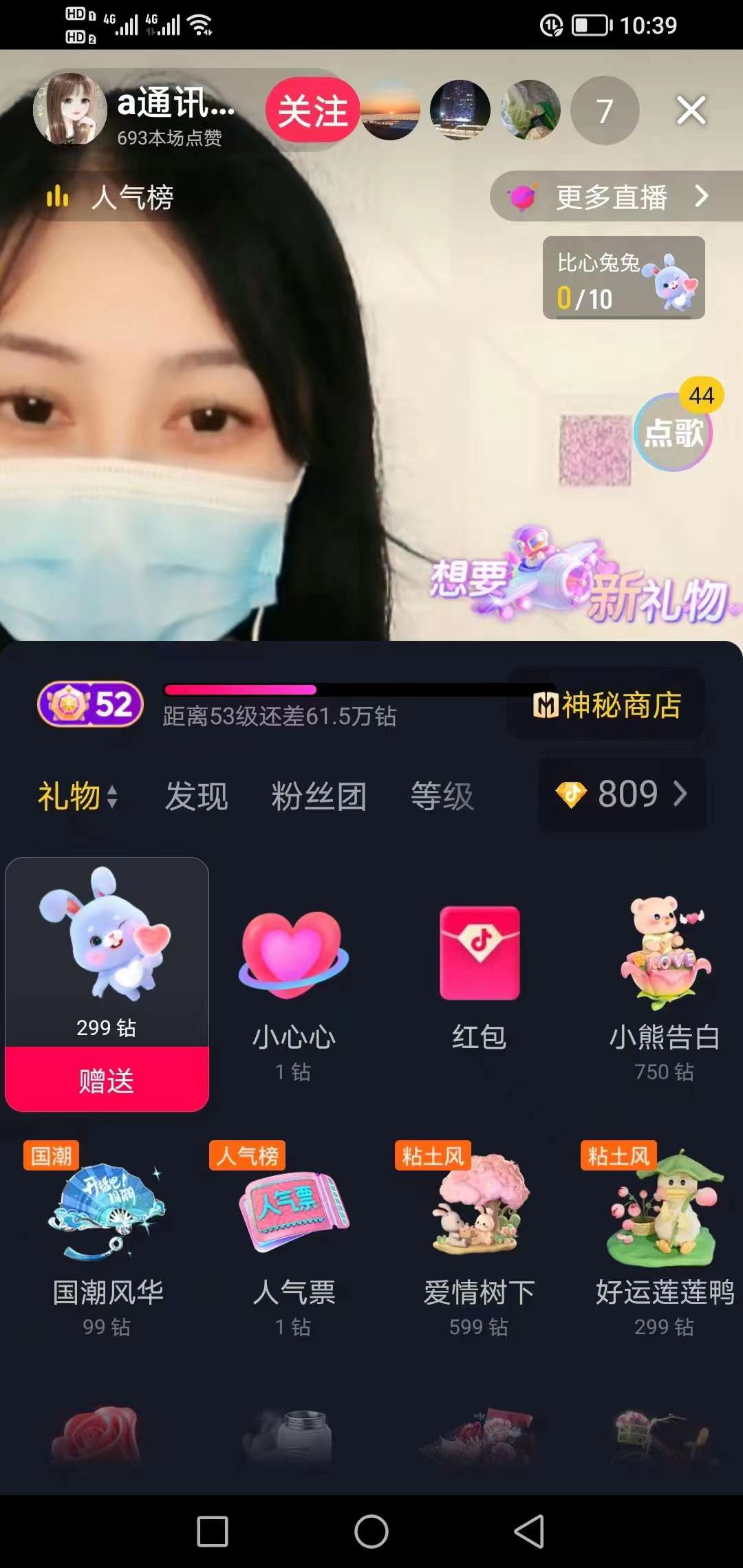The width and height of the screenshot is (743, 1568).
Task: Switch to the 粉丝团 tab
Action: click(319, 796)
